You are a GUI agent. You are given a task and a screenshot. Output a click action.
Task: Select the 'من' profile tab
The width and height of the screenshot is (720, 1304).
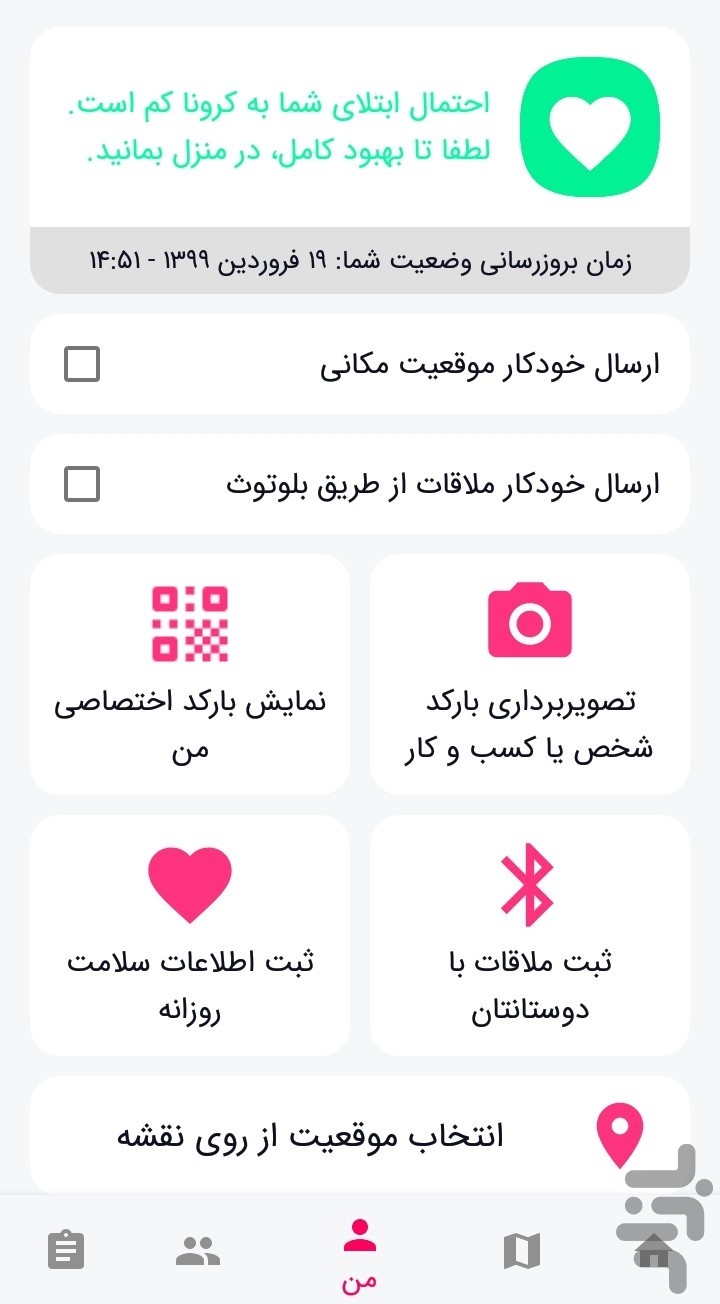tap(360, 1252)
